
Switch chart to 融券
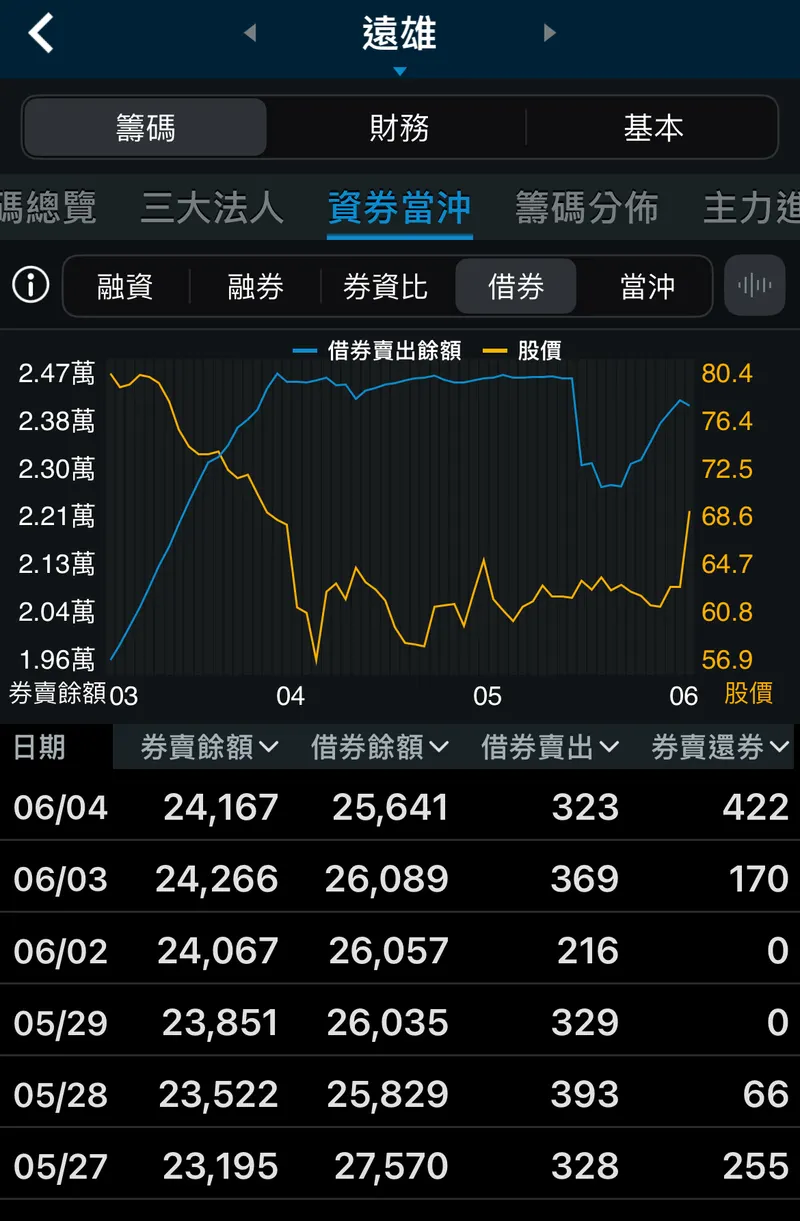[255, 287]
